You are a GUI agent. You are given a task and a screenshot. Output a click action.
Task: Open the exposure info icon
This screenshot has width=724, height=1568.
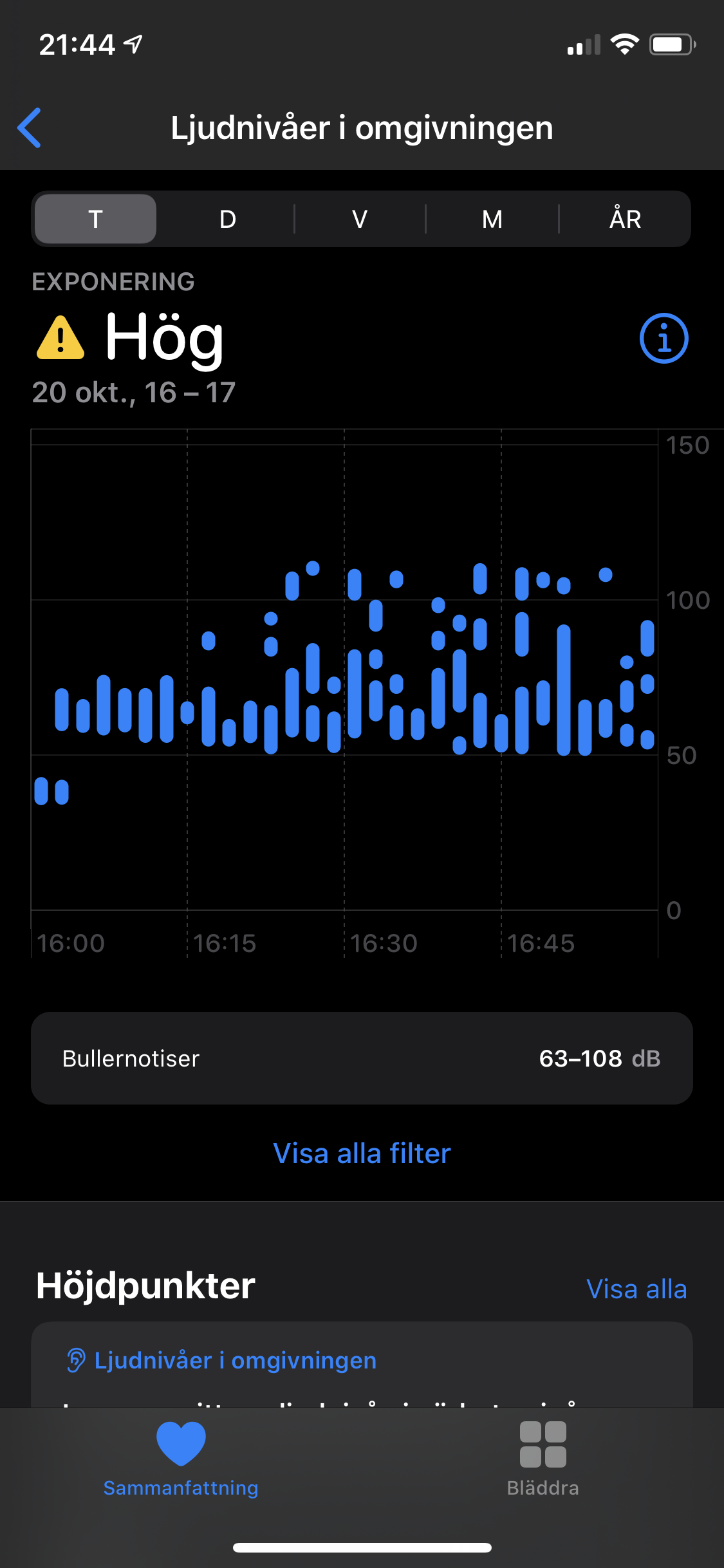pyautogui.click(x=664, y=338)
